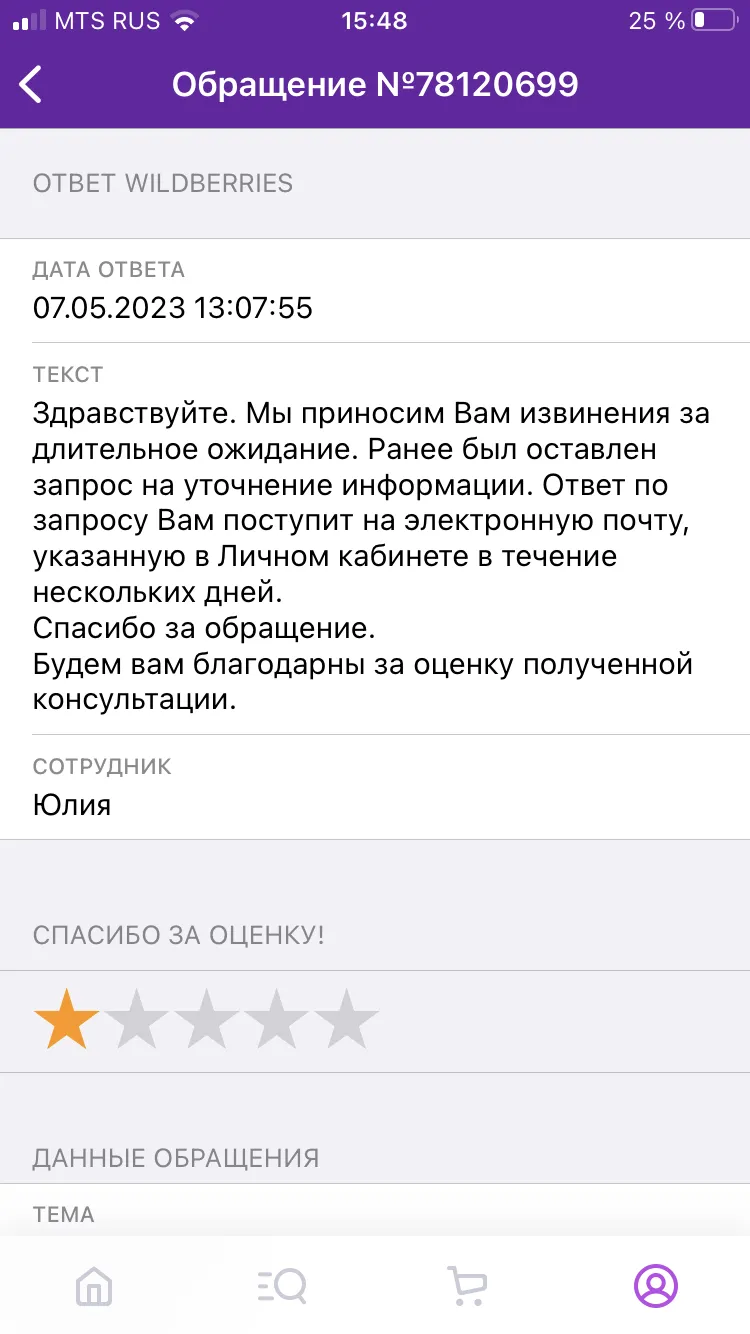
Task: Open the home tab in bottom bar
Action: pos(95,1285)
